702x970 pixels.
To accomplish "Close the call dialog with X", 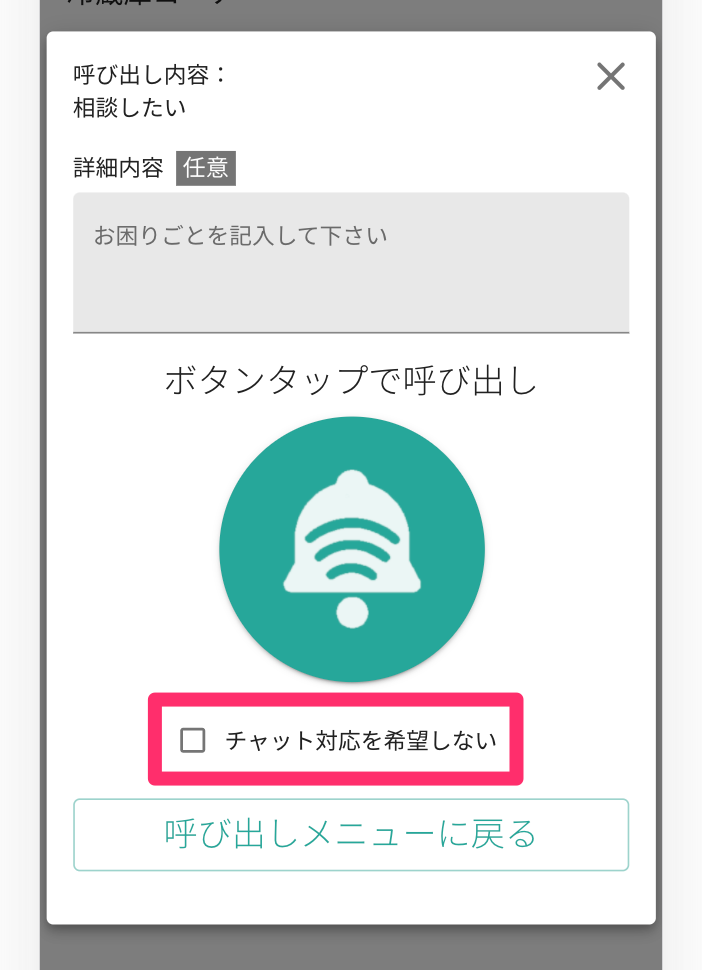I will [x=610, y=77].
